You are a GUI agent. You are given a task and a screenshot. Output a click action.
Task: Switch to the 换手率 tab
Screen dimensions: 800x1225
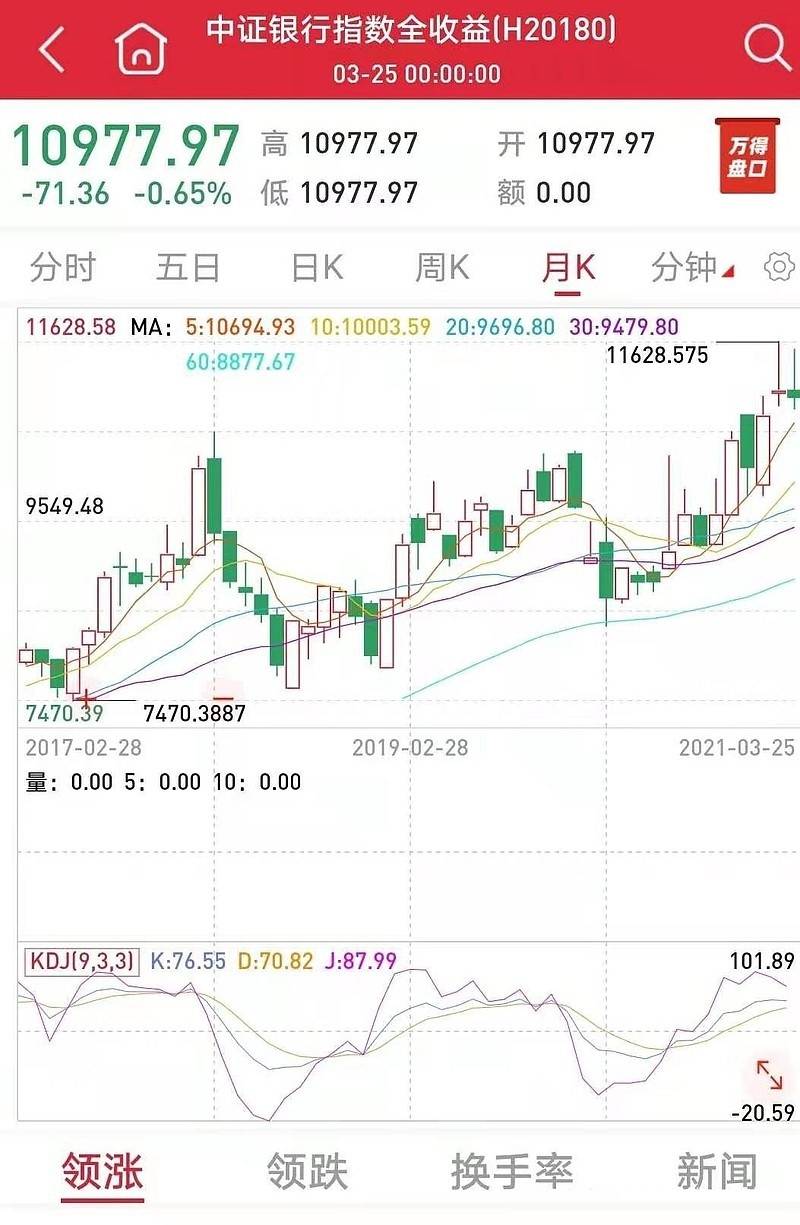(x=511, y=1172)
